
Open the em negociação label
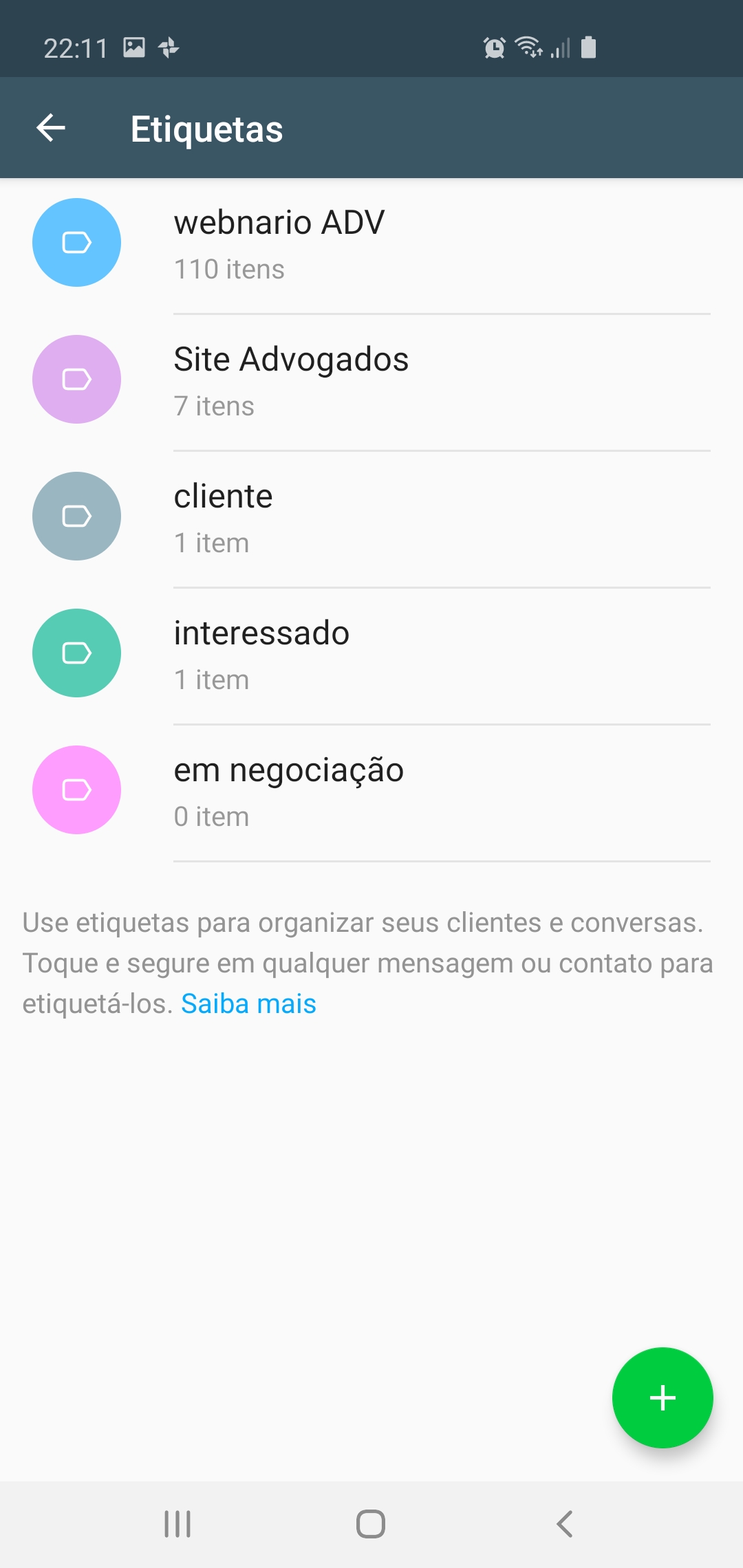[x=371, y=793]
